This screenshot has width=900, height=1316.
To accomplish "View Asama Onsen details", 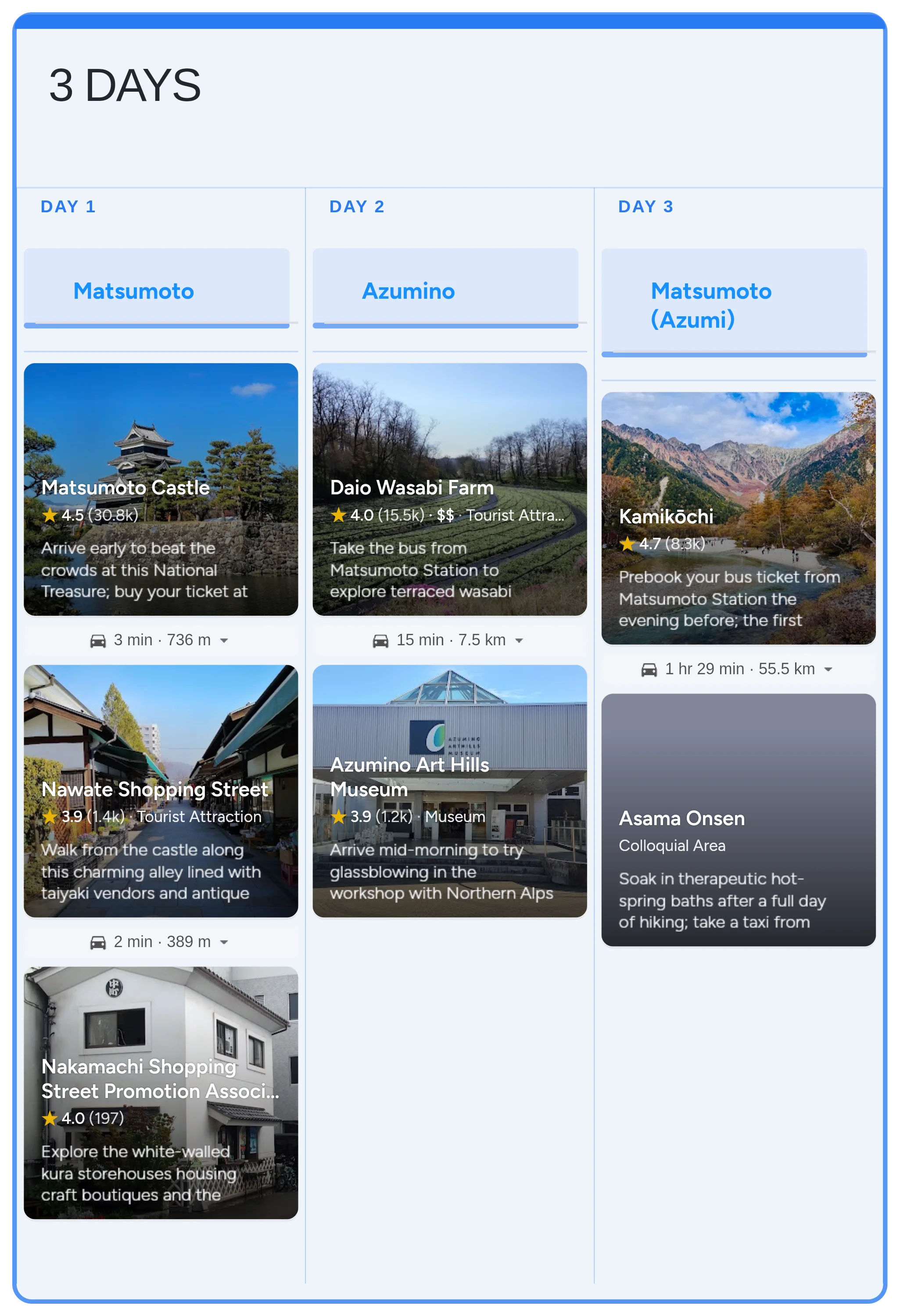I will click(x=738, y=819).
